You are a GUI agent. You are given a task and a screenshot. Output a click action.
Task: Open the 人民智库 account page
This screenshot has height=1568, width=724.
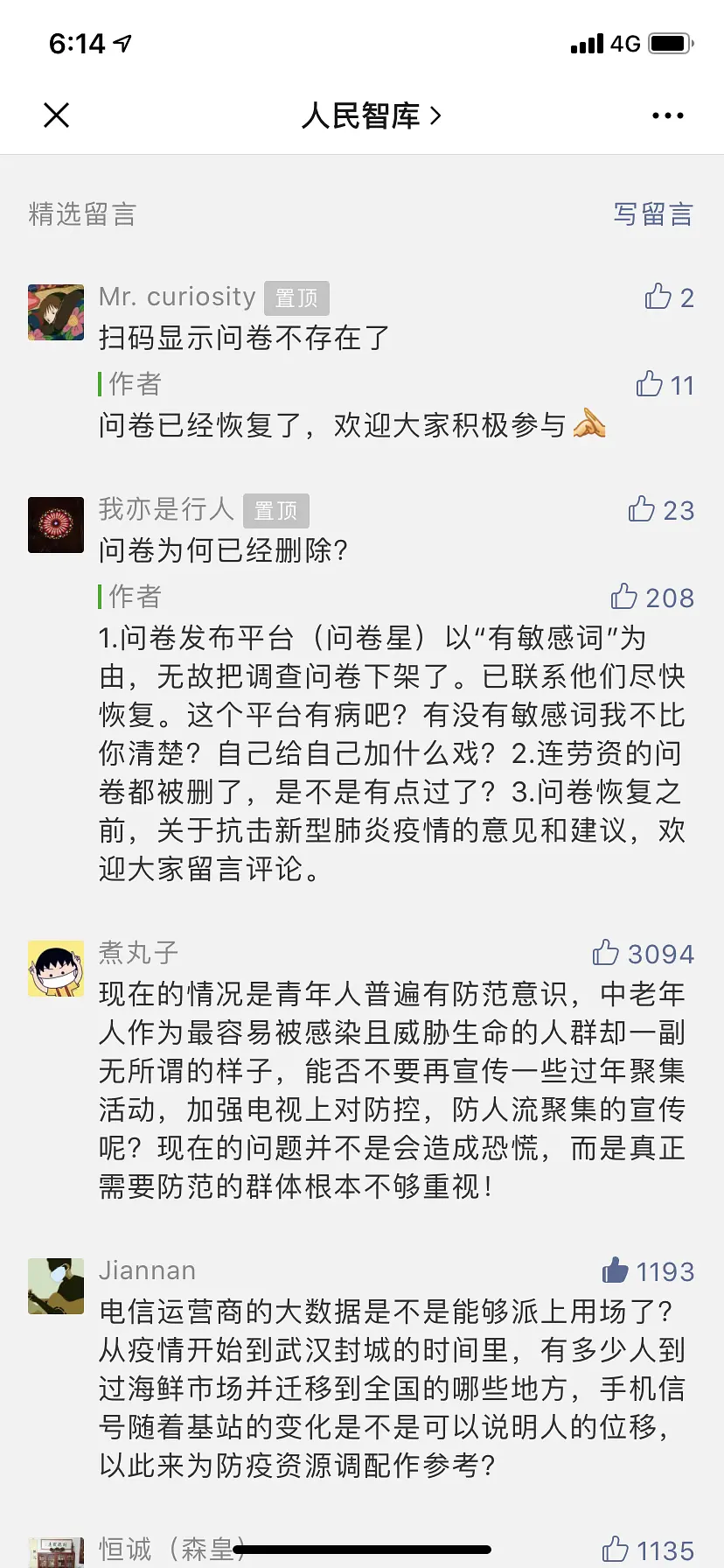(x=371, y=115)
